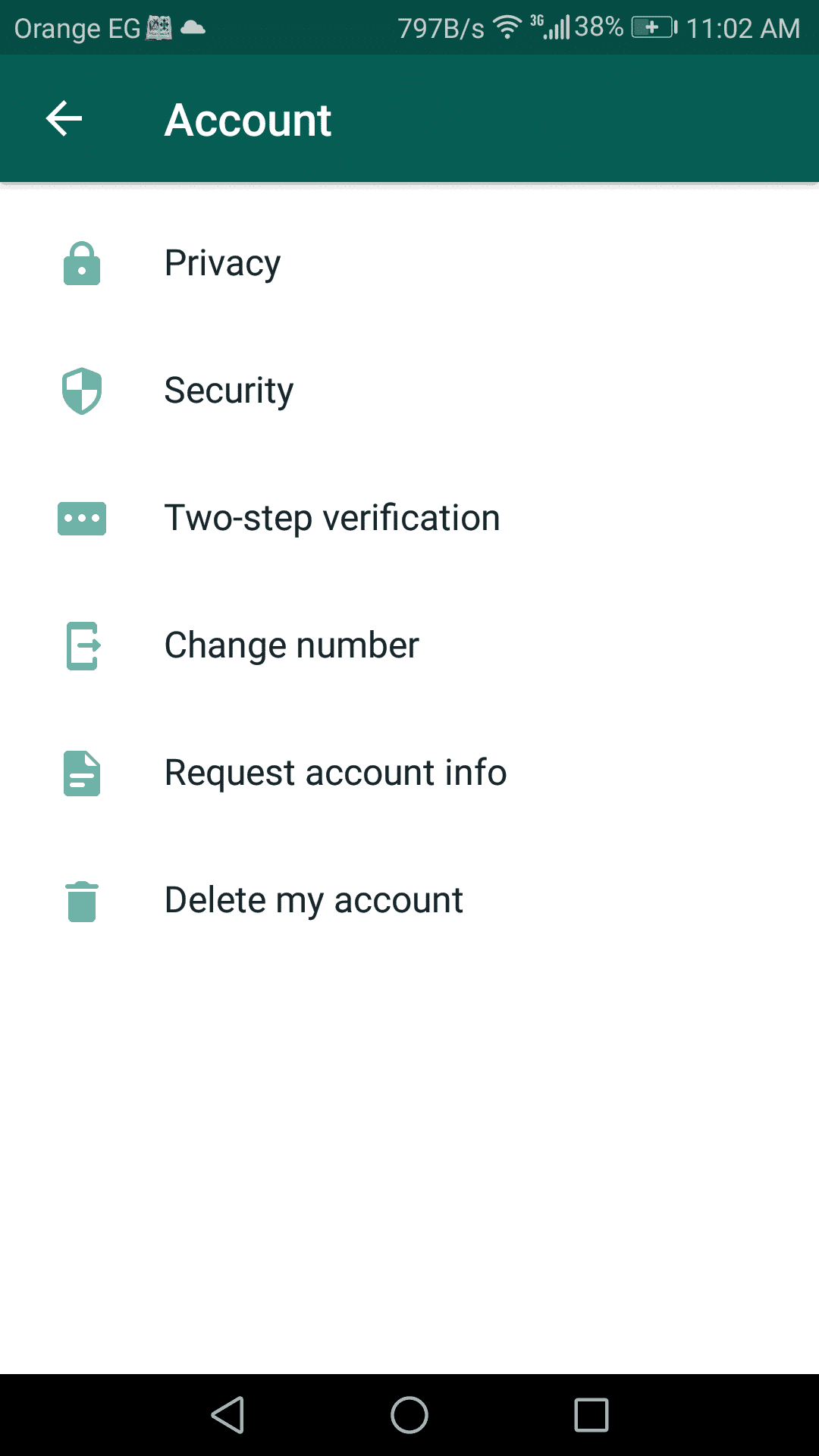Open recent apps from the navigation bar
Viewport: 819px width, 1456px height.
(x=591, y=1415)
